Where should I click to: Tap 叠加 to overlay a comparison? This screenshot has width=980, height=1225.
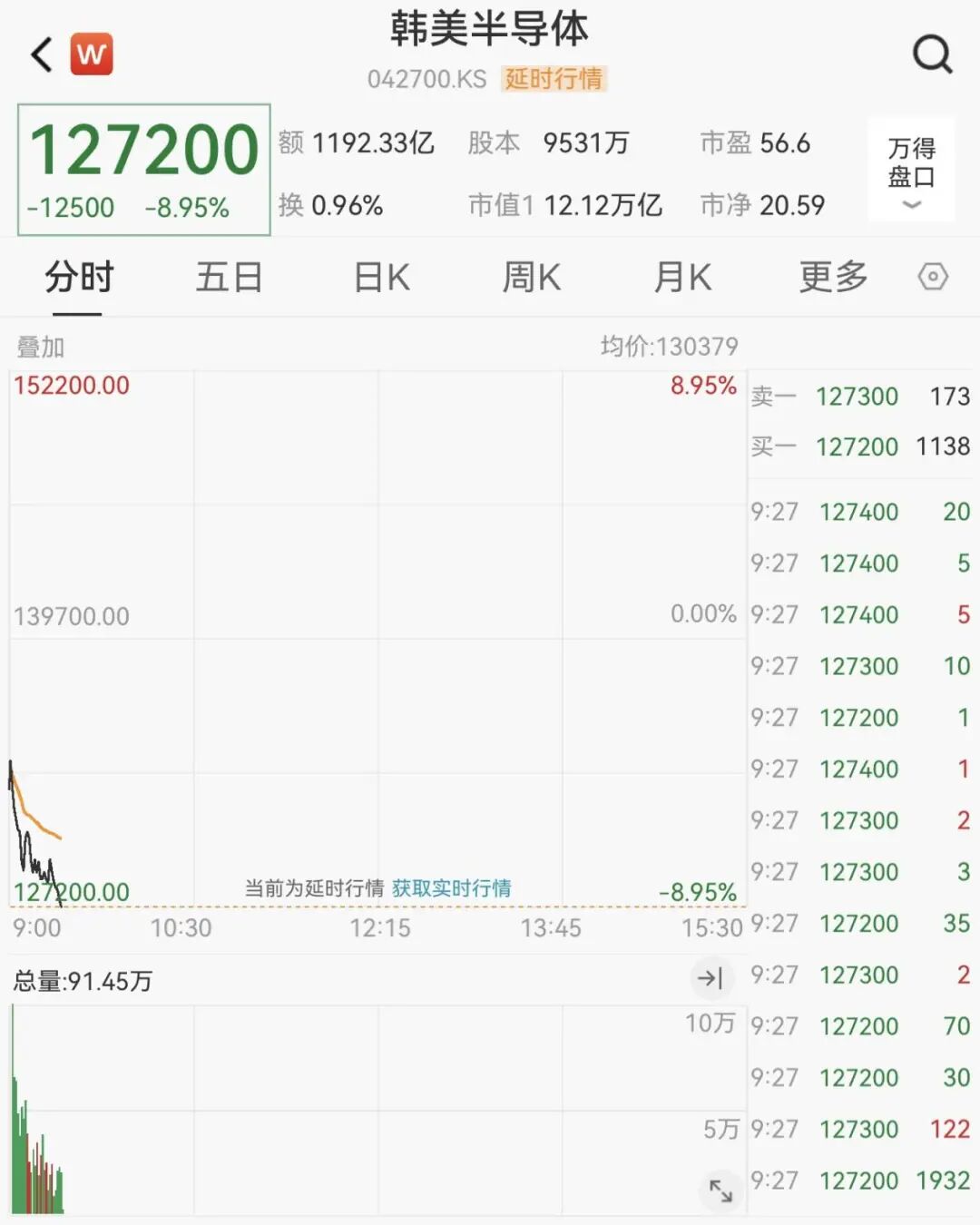point(41,347)
